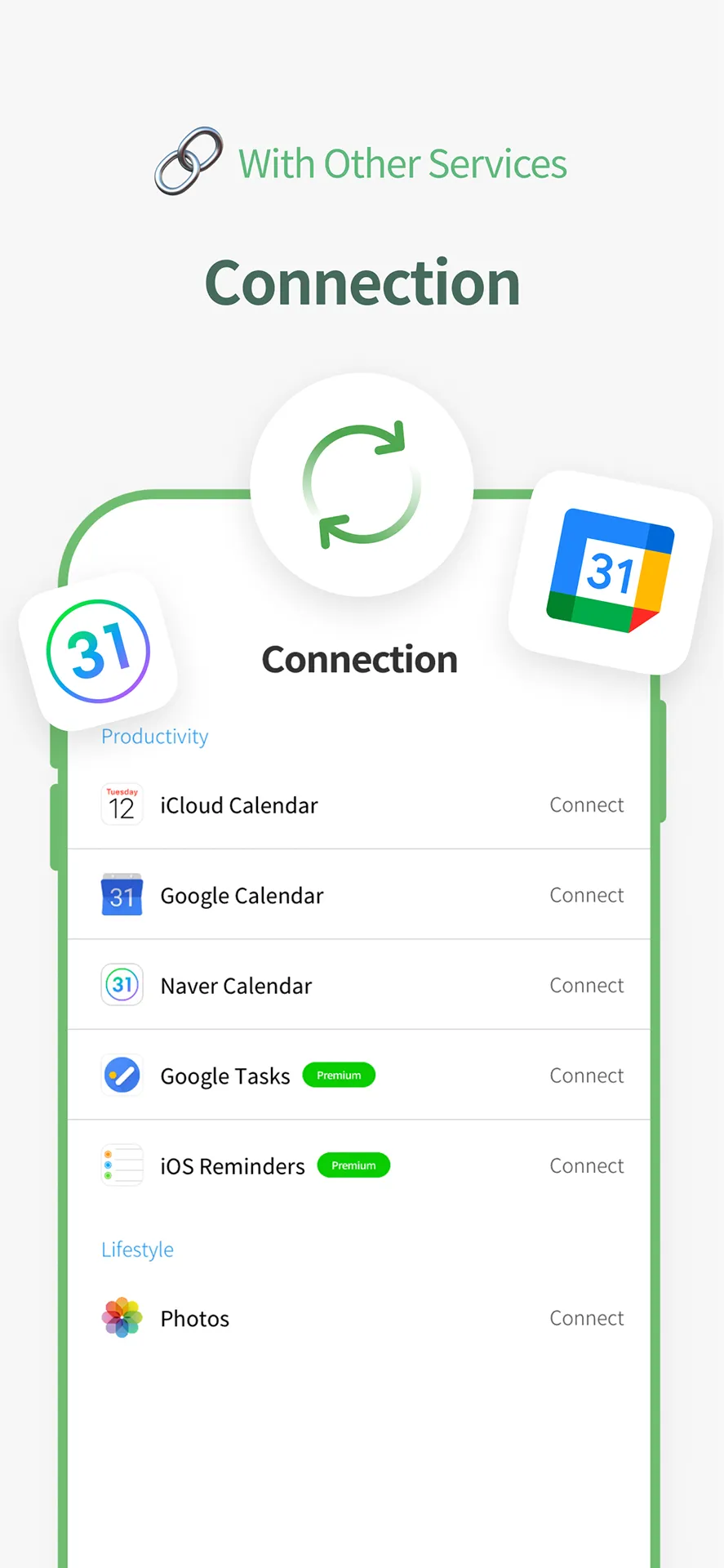The width and height of the screenshot is (724, 1568).
Task: Select the Google Tasks icon
Action: [122, 1076]
